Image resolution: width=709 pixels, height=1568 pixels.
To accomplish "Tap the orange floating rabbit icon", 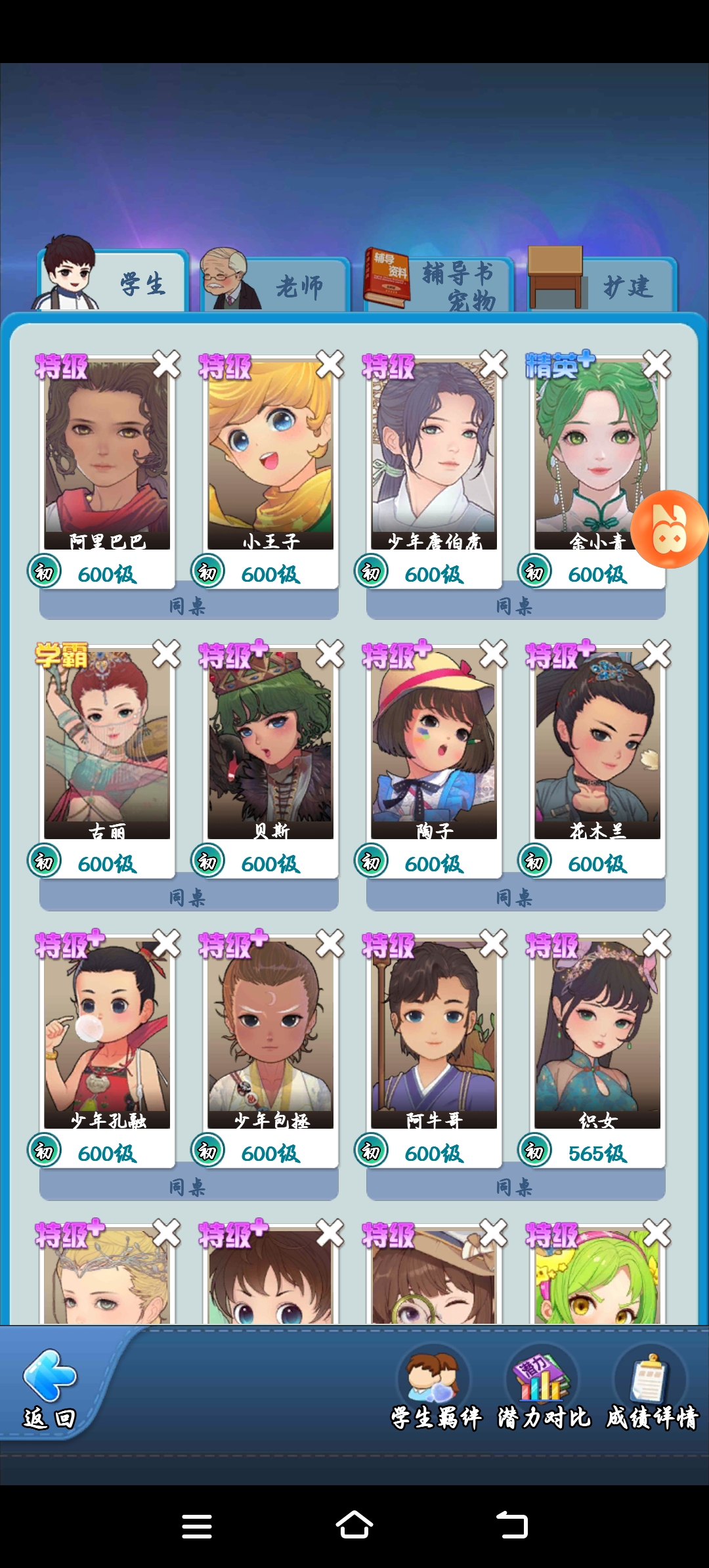I will [x=669, y=529].
